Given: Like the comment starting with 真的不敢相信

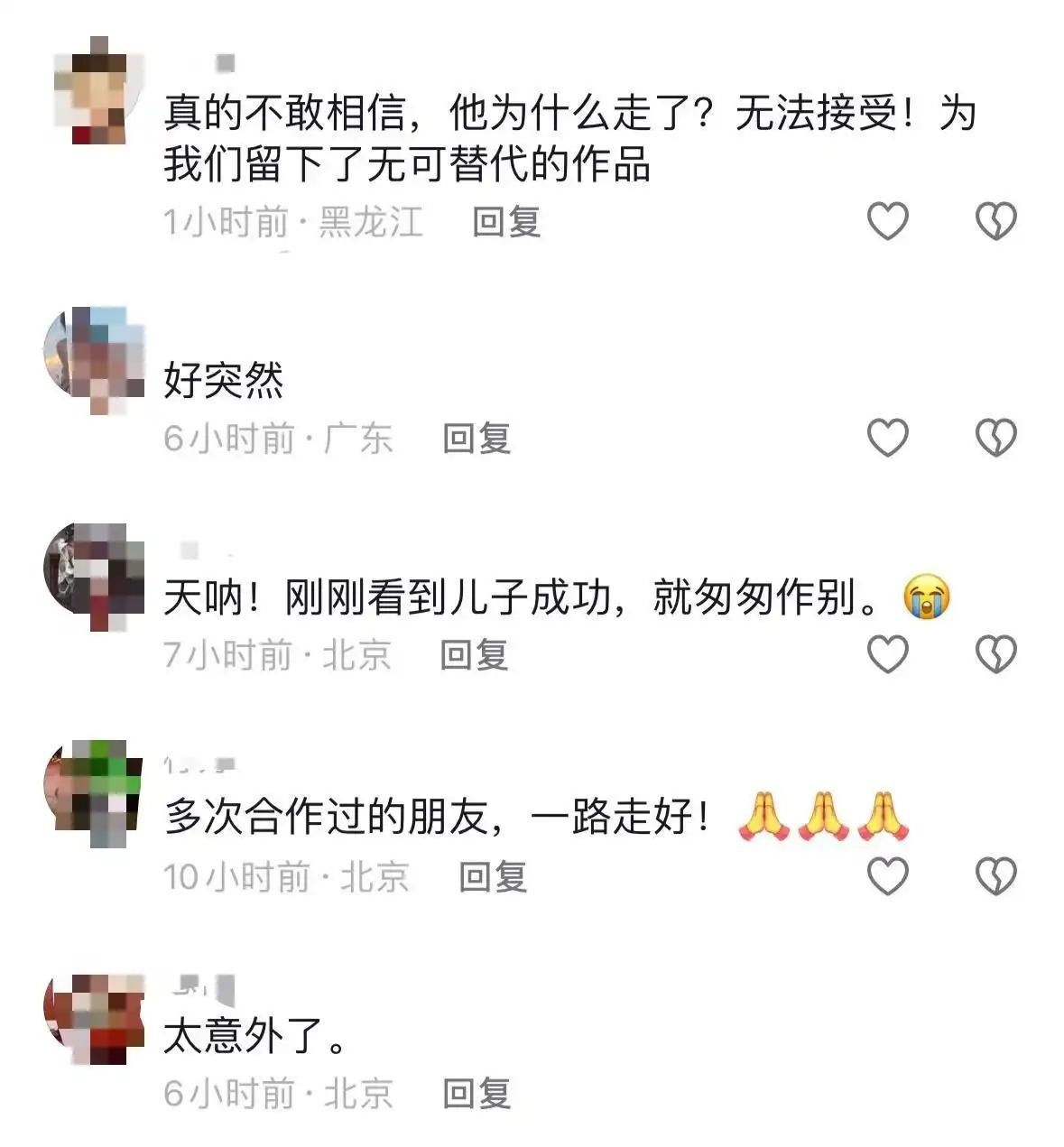Looking at the screenshot, I should (x=887, y=221).
